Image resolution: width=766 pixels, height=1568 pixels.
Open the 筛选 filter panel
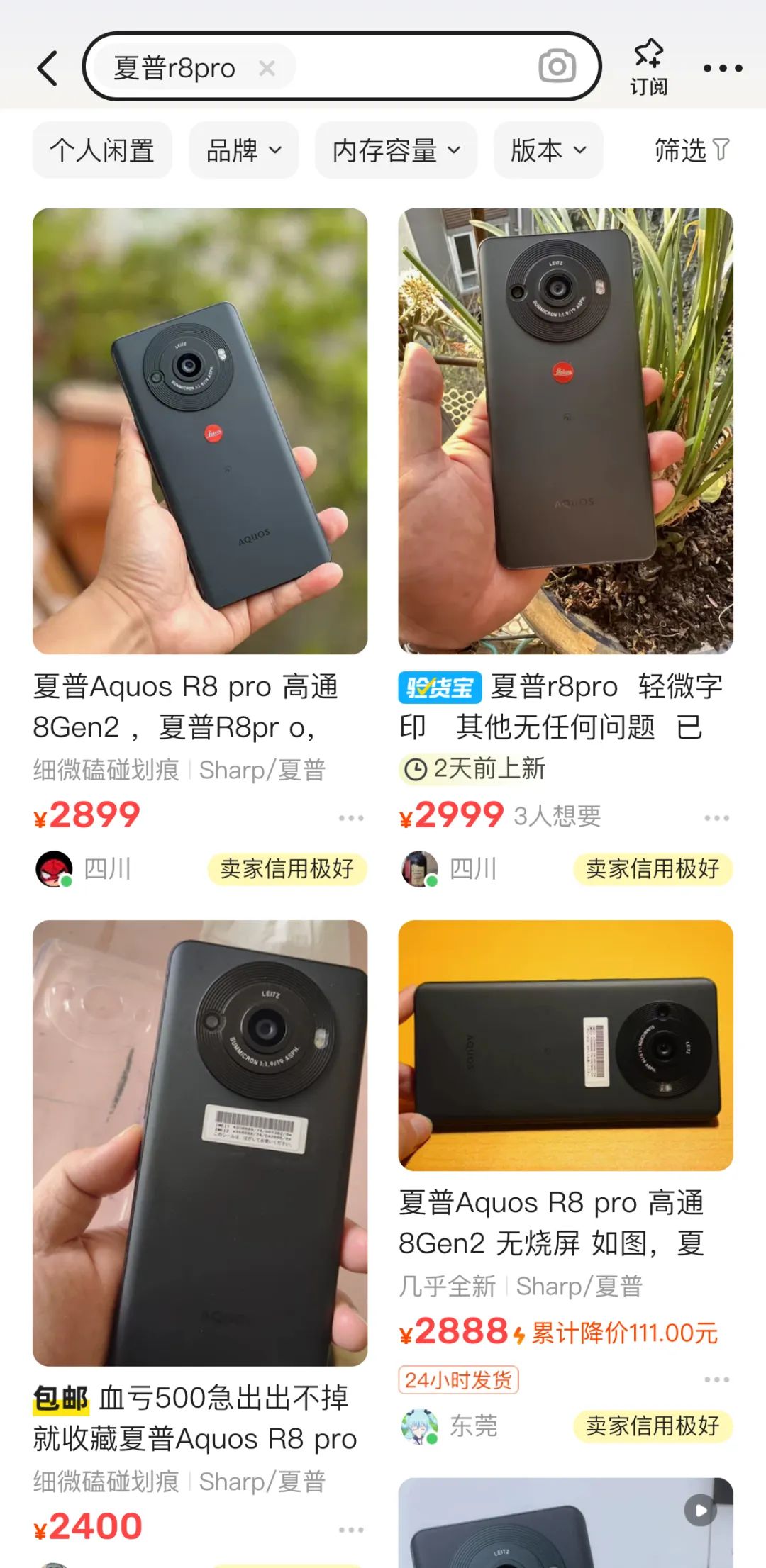pyautogui.click(x=690, y=150)
